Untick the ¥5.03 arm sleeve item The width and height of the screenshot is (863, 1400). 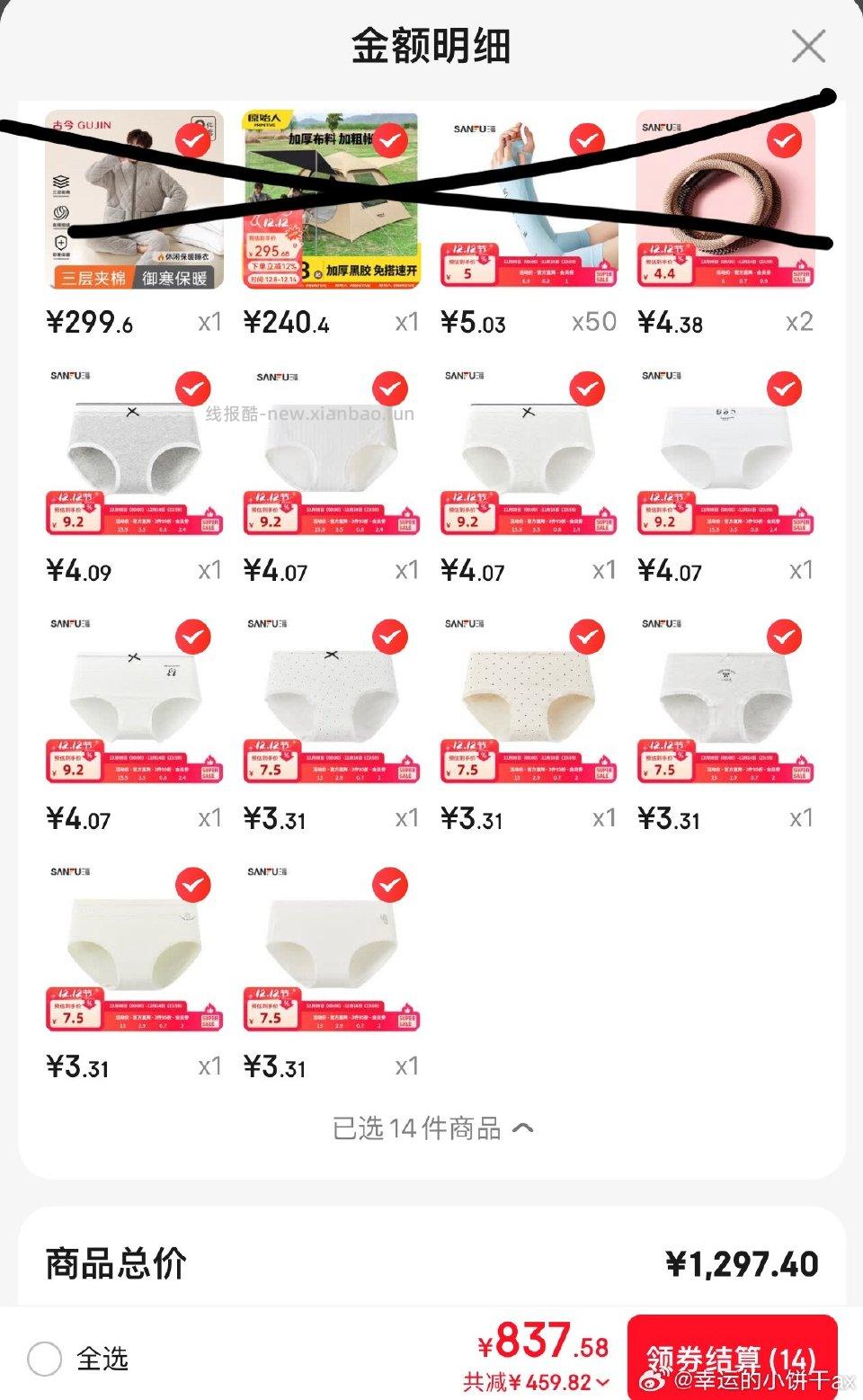coord(587,140)
